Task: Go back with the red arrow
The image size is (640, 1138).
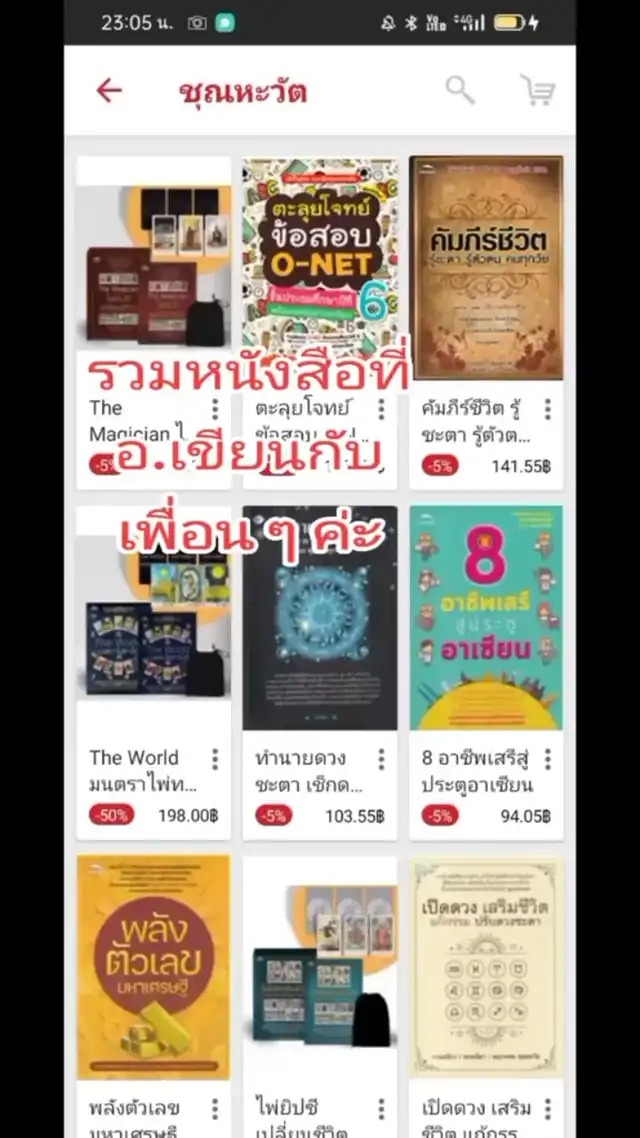Action: tap(108, 91)
